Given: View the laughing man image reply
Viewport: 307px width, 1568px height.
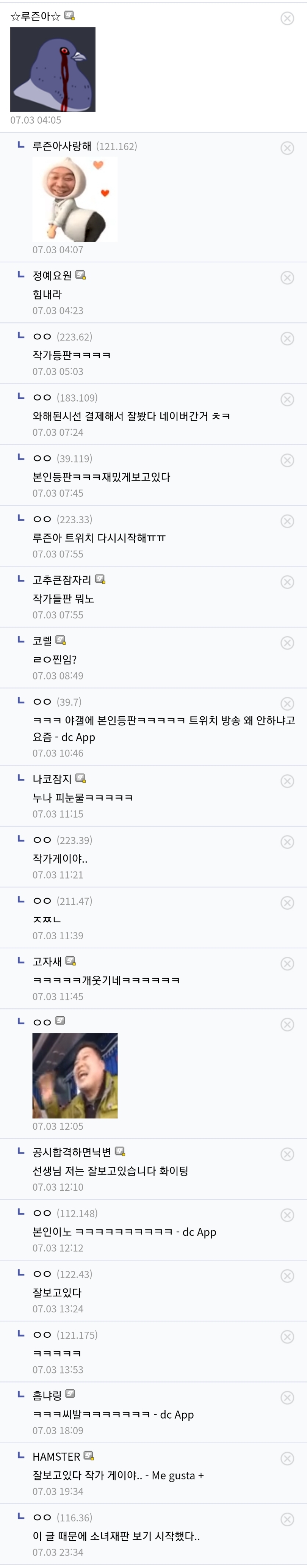Looking at the screenshot, I should point(75,1075).
